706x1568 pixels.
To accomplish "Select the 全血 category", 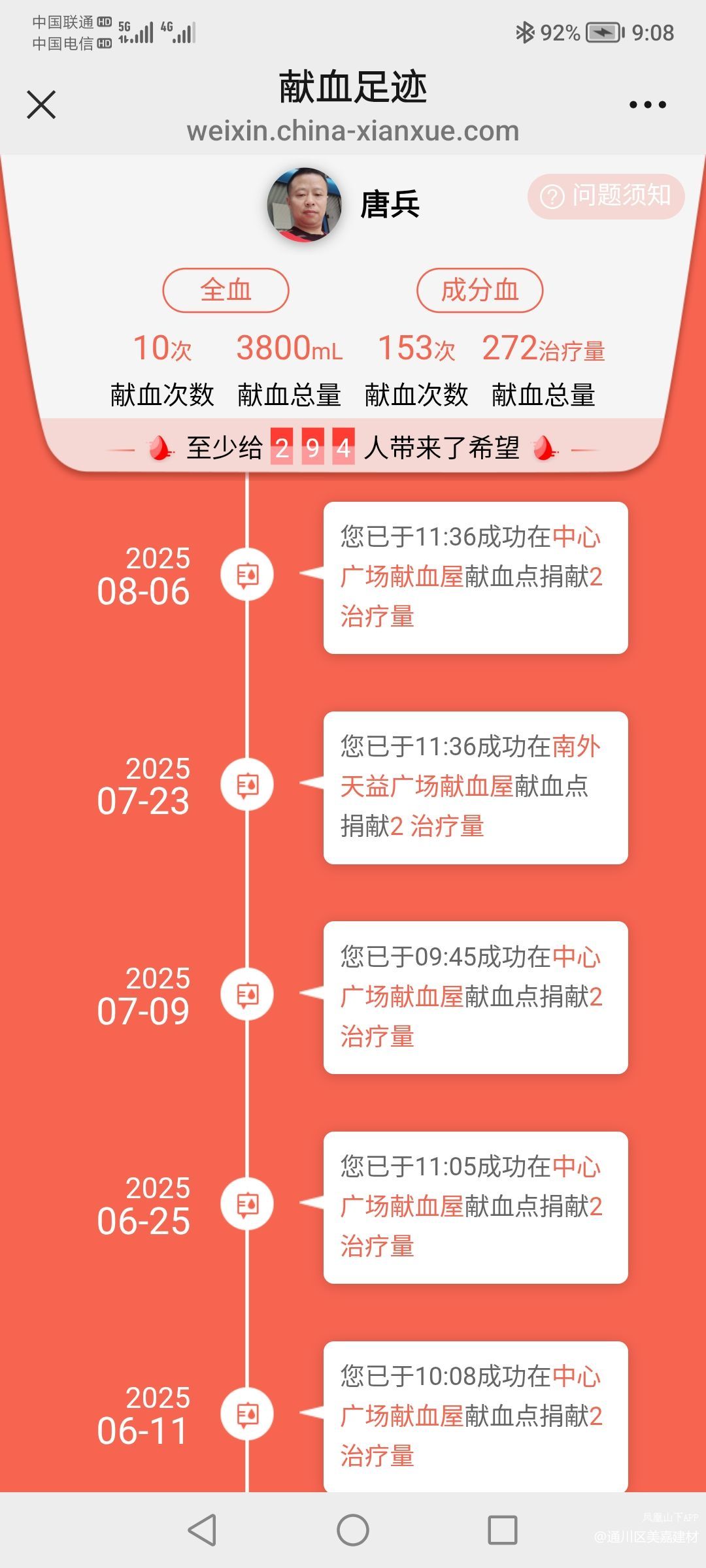I will tap(226, 290).
